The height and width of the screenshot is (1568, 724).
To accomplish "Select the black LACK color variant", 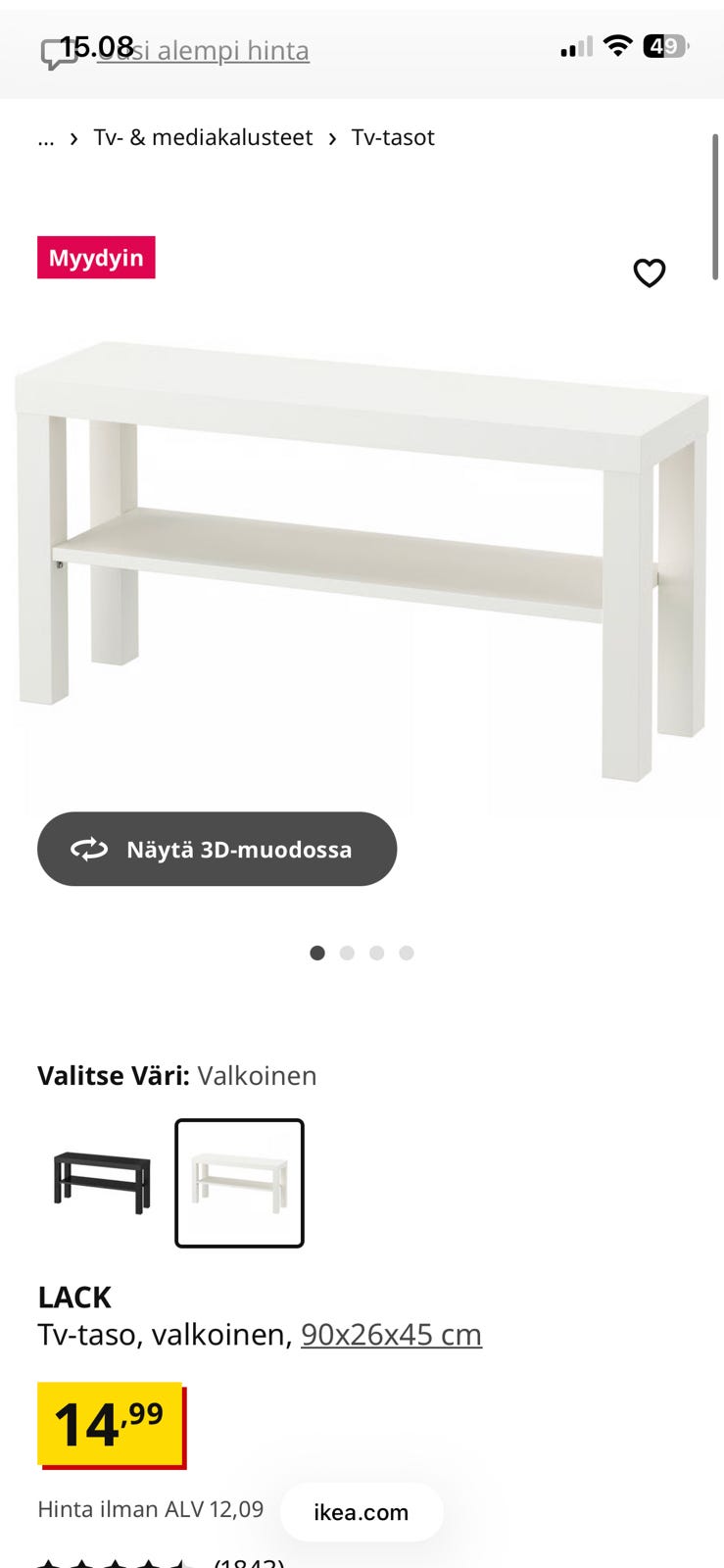I will click(99, 1183).
